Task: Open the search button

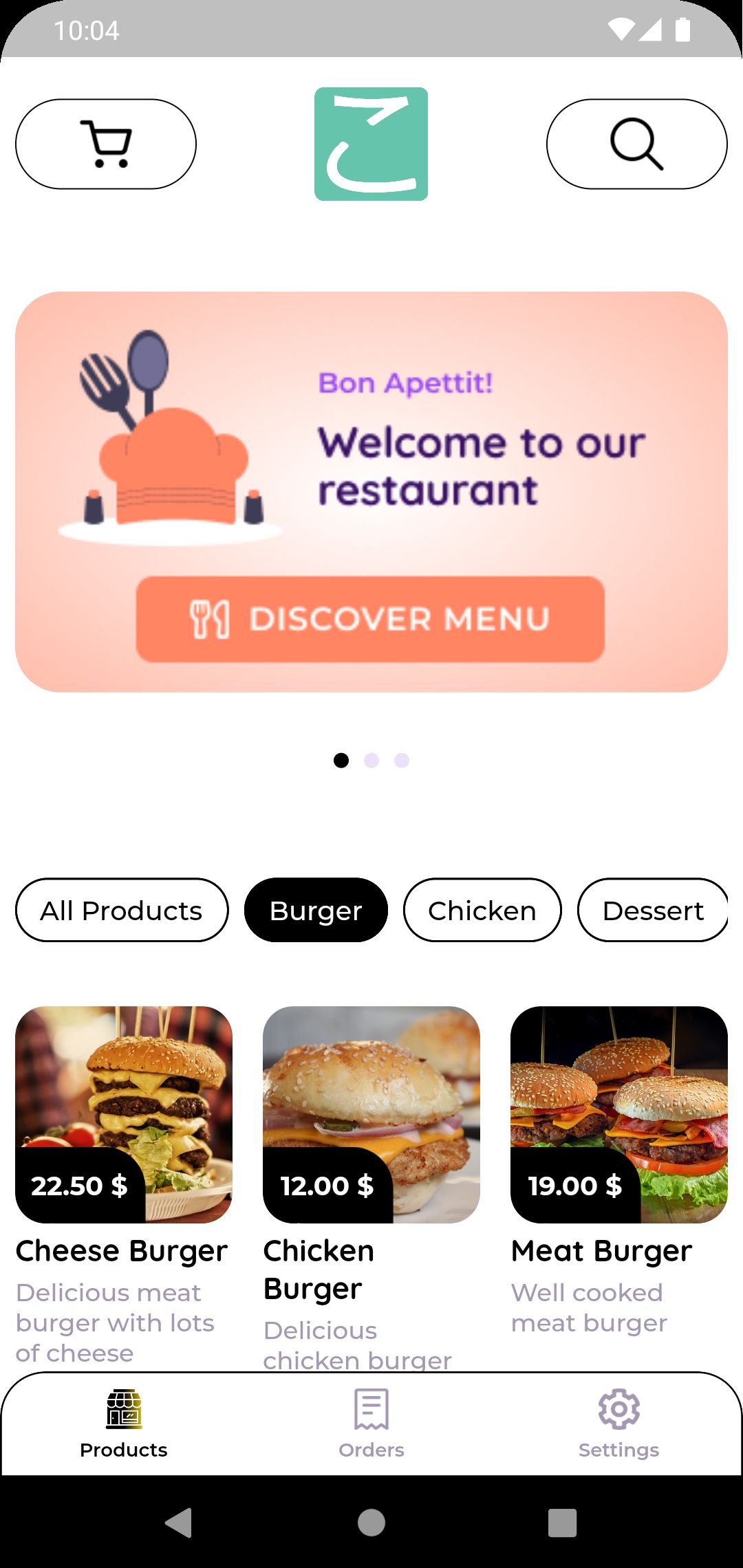Action: pos(636,144)
